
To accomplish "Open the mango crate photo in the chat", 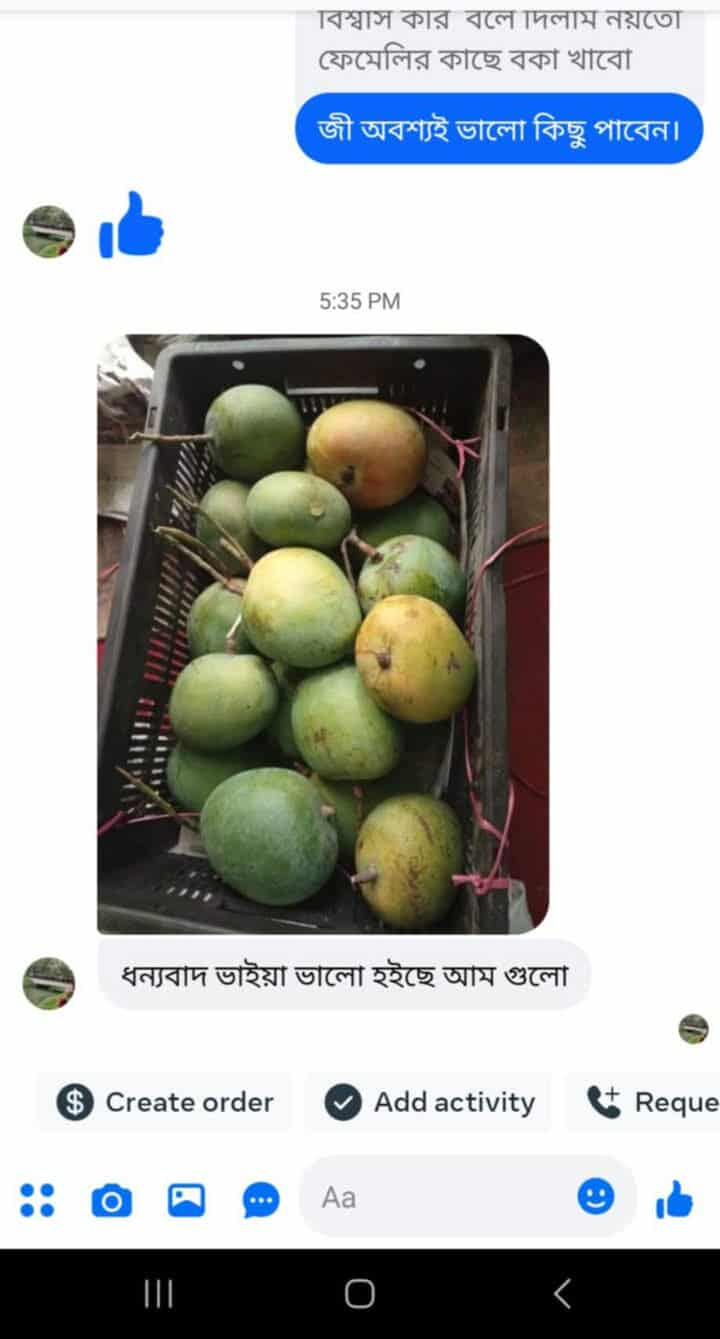I will [x=322, y=634].
